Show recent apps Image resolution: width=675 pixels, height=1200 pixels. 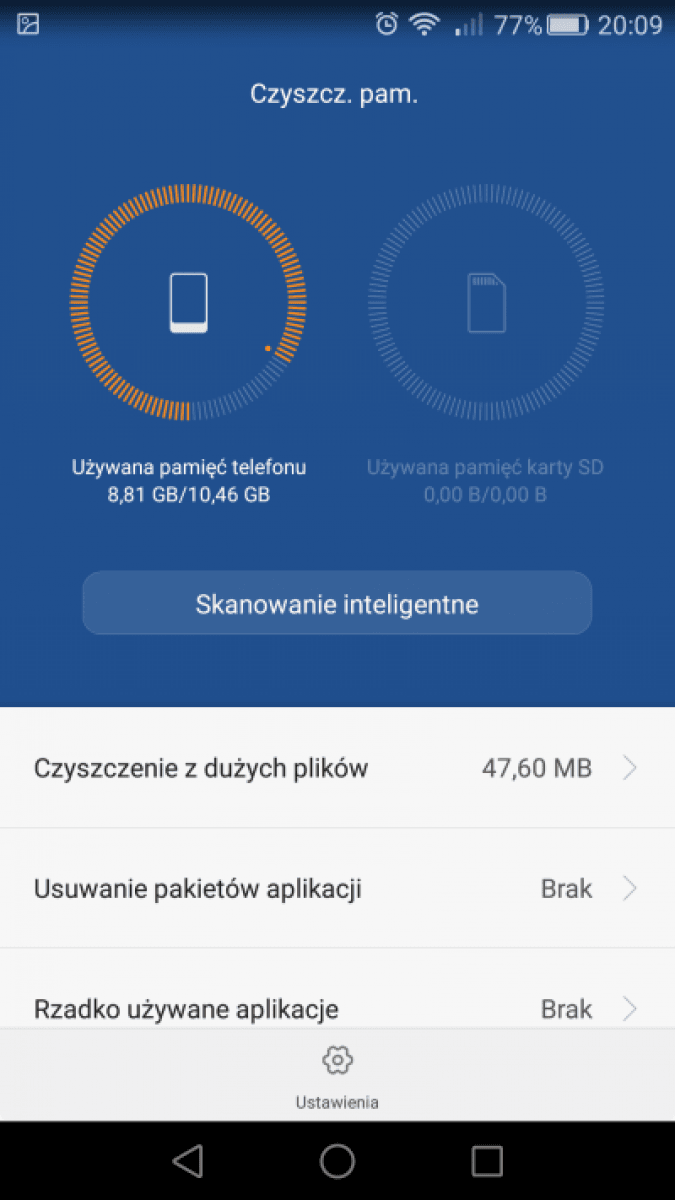click(x=487, y=1160)
